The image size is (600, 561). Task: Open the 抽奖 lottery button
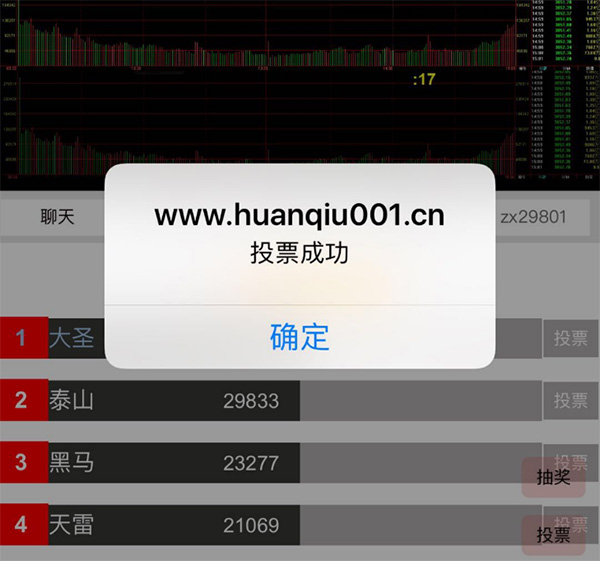click(553, 477)
